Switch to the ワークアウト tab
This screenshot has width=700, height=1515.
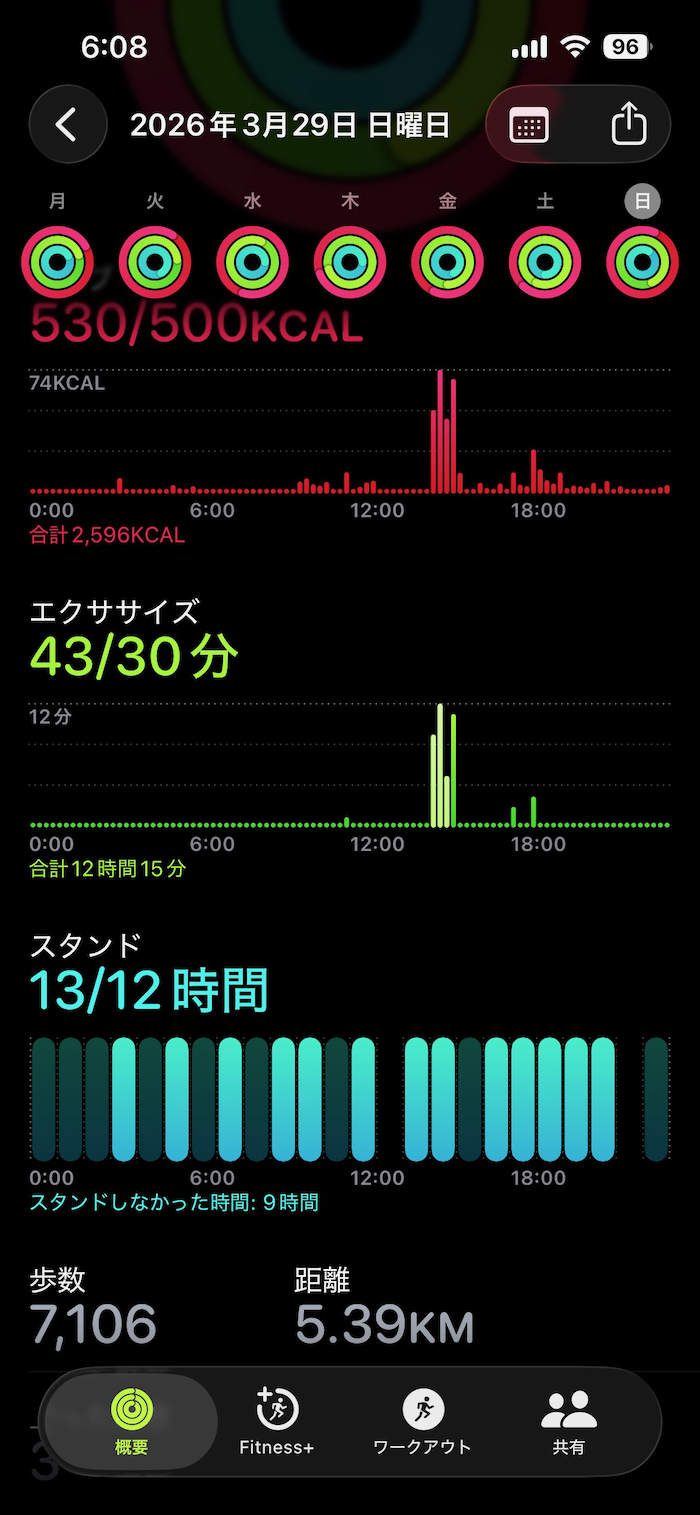coord(422,1421)
